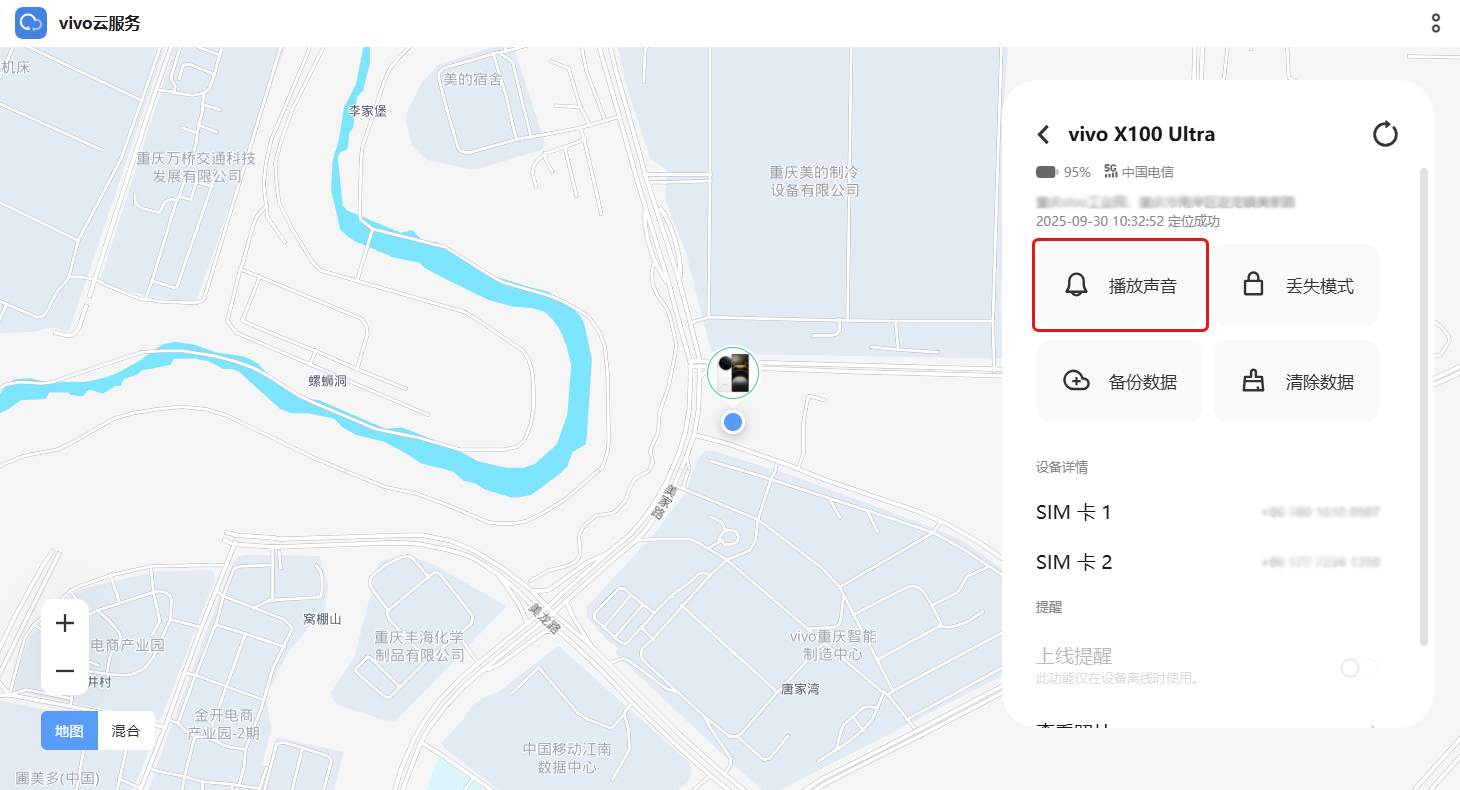
Task: Select 备份数据 to back up data
Action: pyautogui.click(x=1120, y=382)
